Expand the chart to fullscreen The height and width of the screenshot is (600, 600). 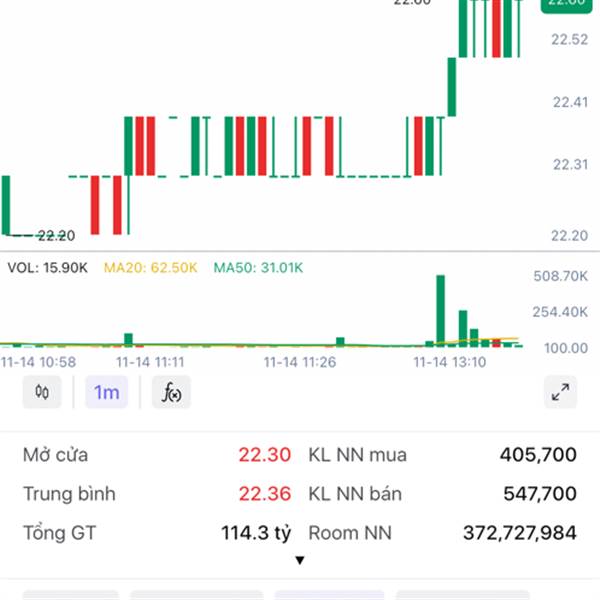[x=559, y=393]
